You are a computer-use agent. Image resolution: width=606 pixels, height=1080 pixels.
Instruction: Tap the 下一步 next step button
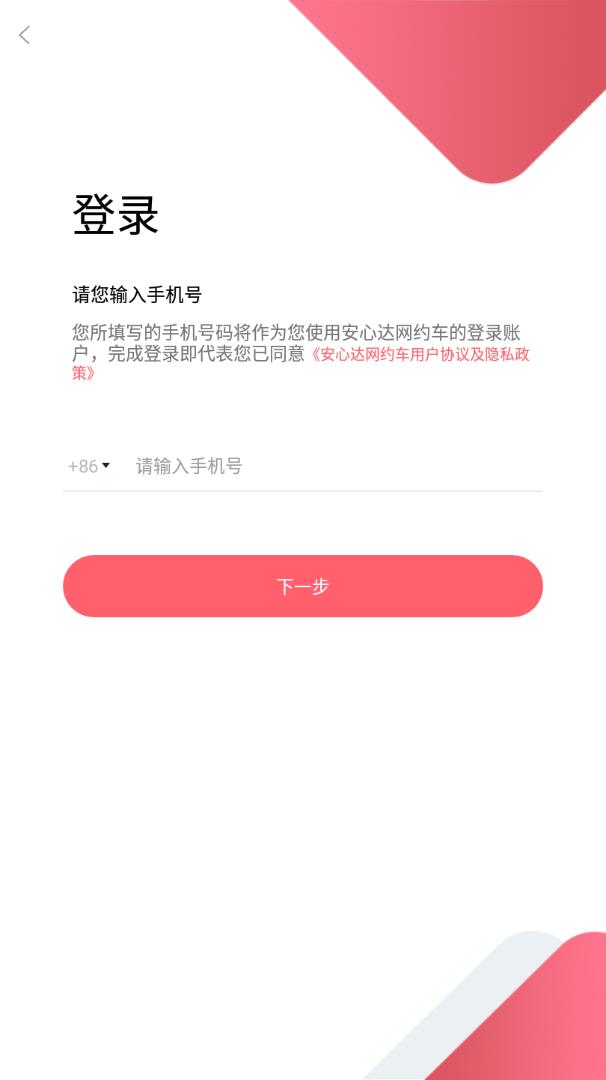[x=303, y=586]
